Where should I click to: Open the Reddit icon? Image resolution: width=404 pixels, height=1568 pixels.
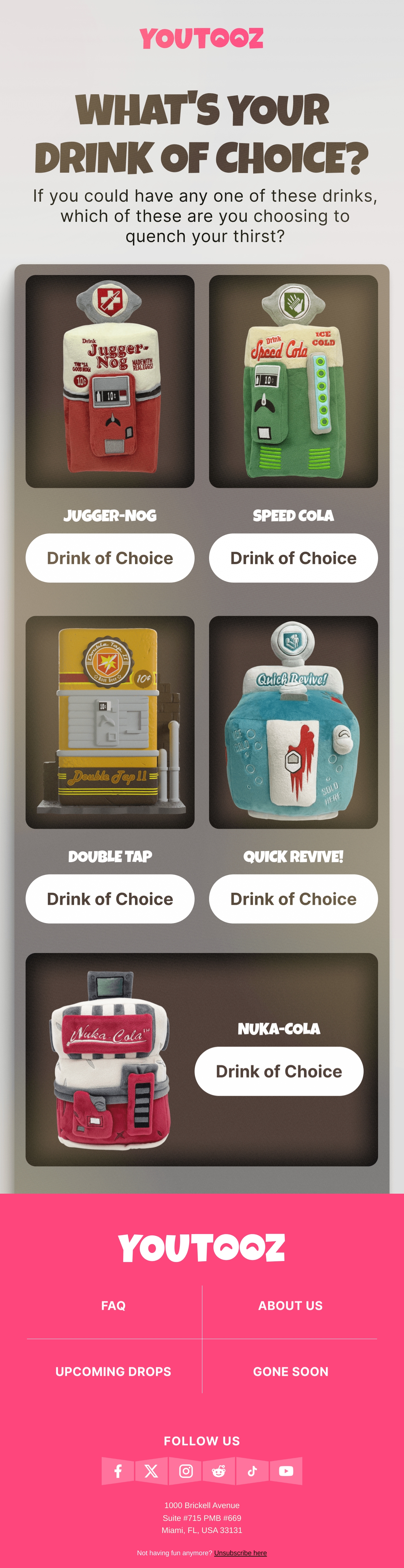pos(219,1471)
